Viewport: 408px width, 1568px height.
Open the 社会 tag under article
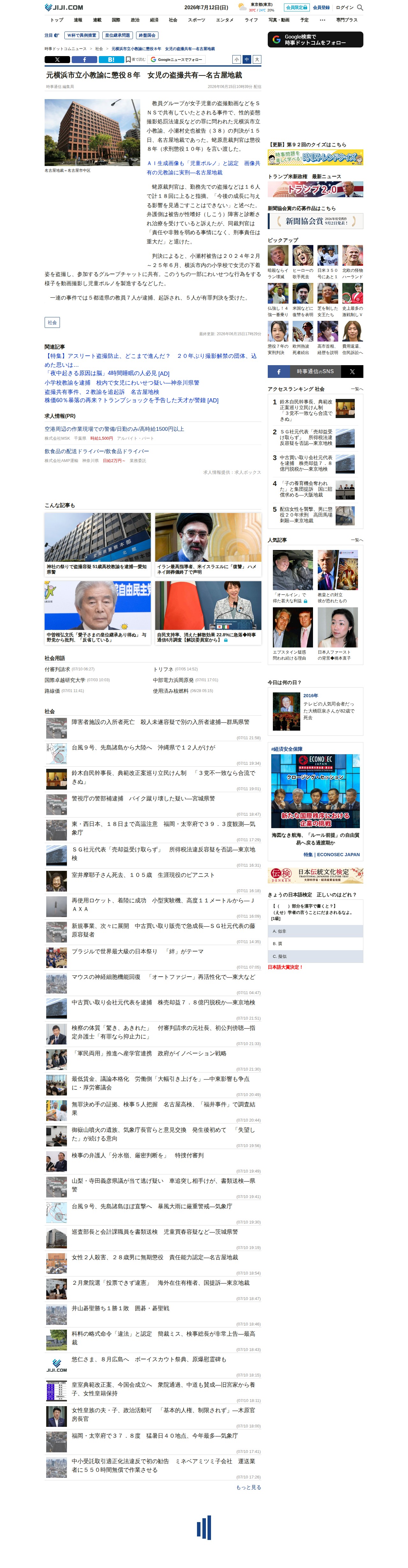click(52, 322)
